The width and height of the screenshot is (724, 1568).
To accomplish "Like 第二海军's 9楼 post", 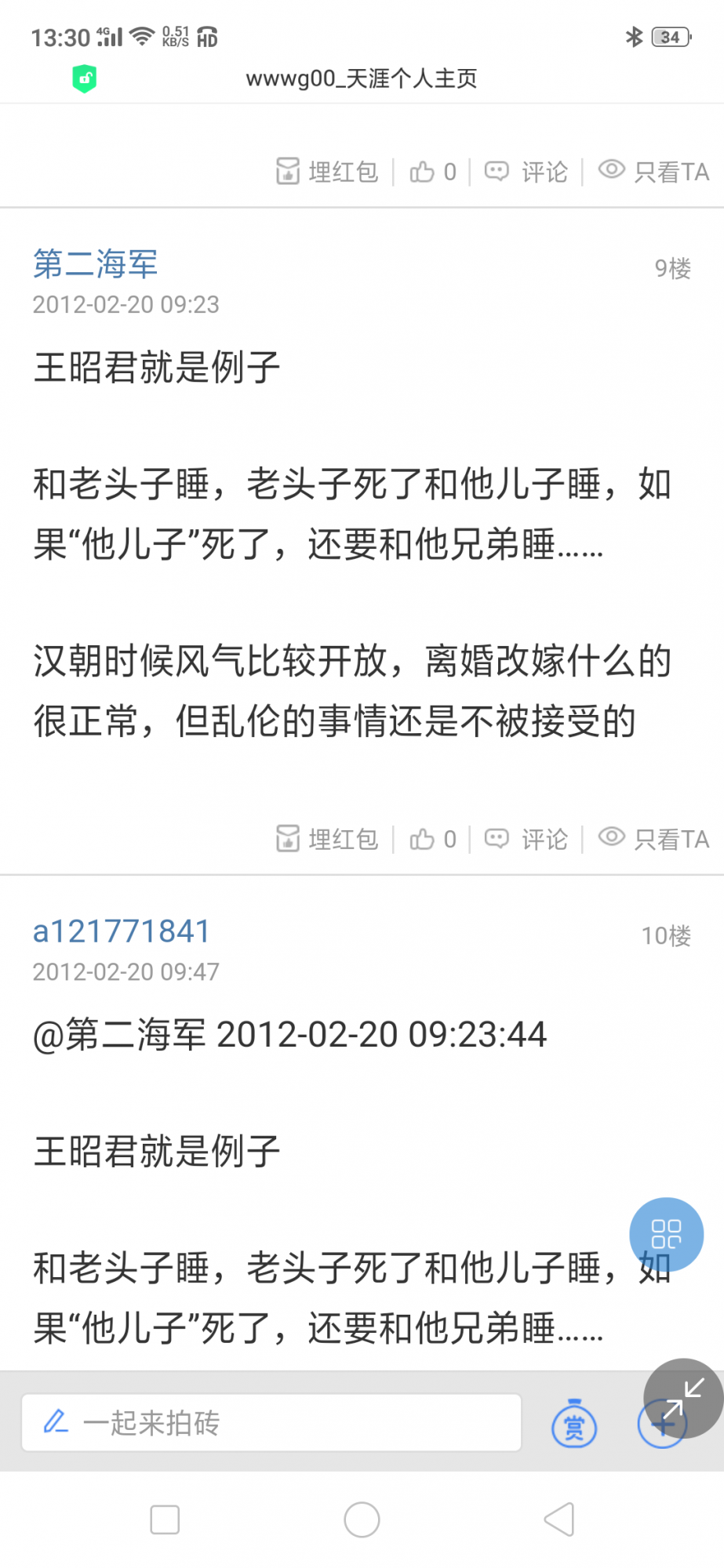I will point(432,839).
